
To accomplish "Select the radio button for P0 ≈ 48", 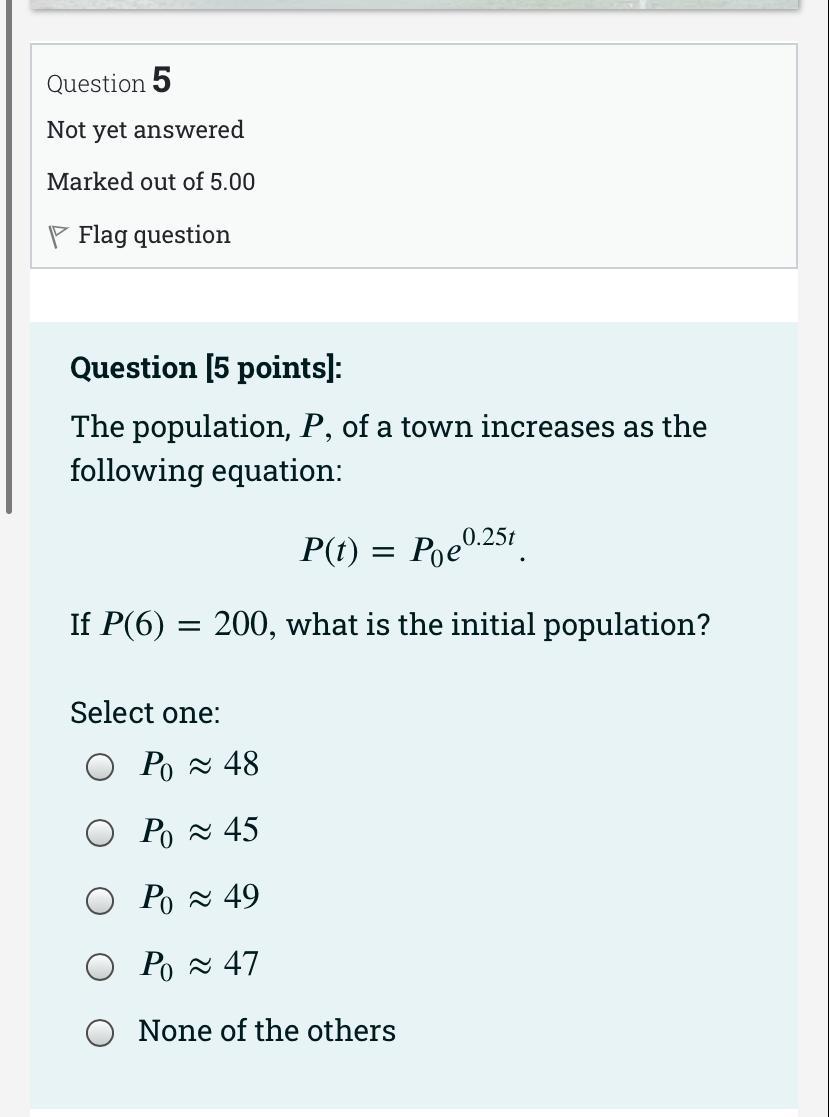I will pos(99,767).
